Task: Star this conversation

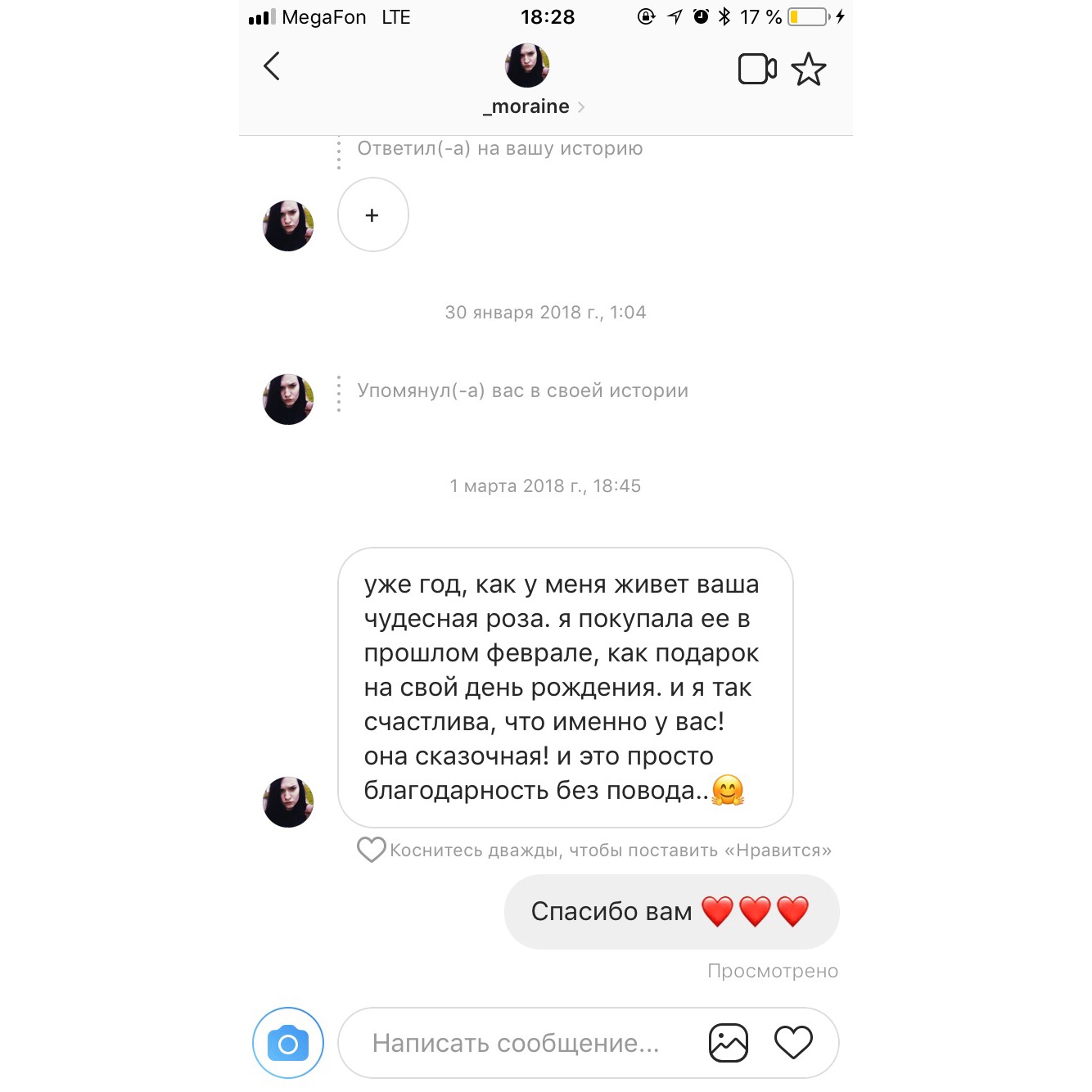Action: click(x=809, y=70)
